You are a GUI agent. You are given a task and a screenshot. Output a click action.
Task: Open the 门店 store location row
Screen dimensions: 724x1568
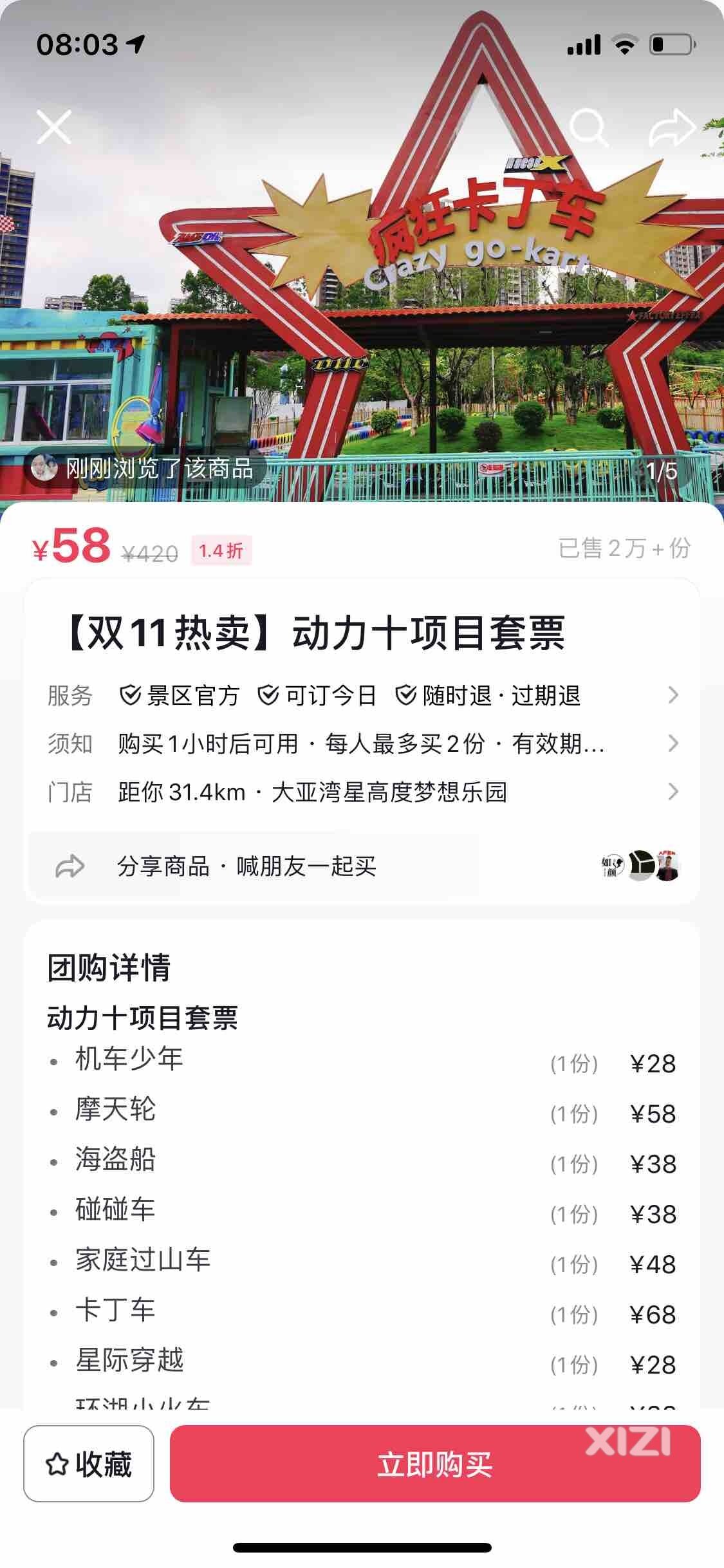[362, 792]
